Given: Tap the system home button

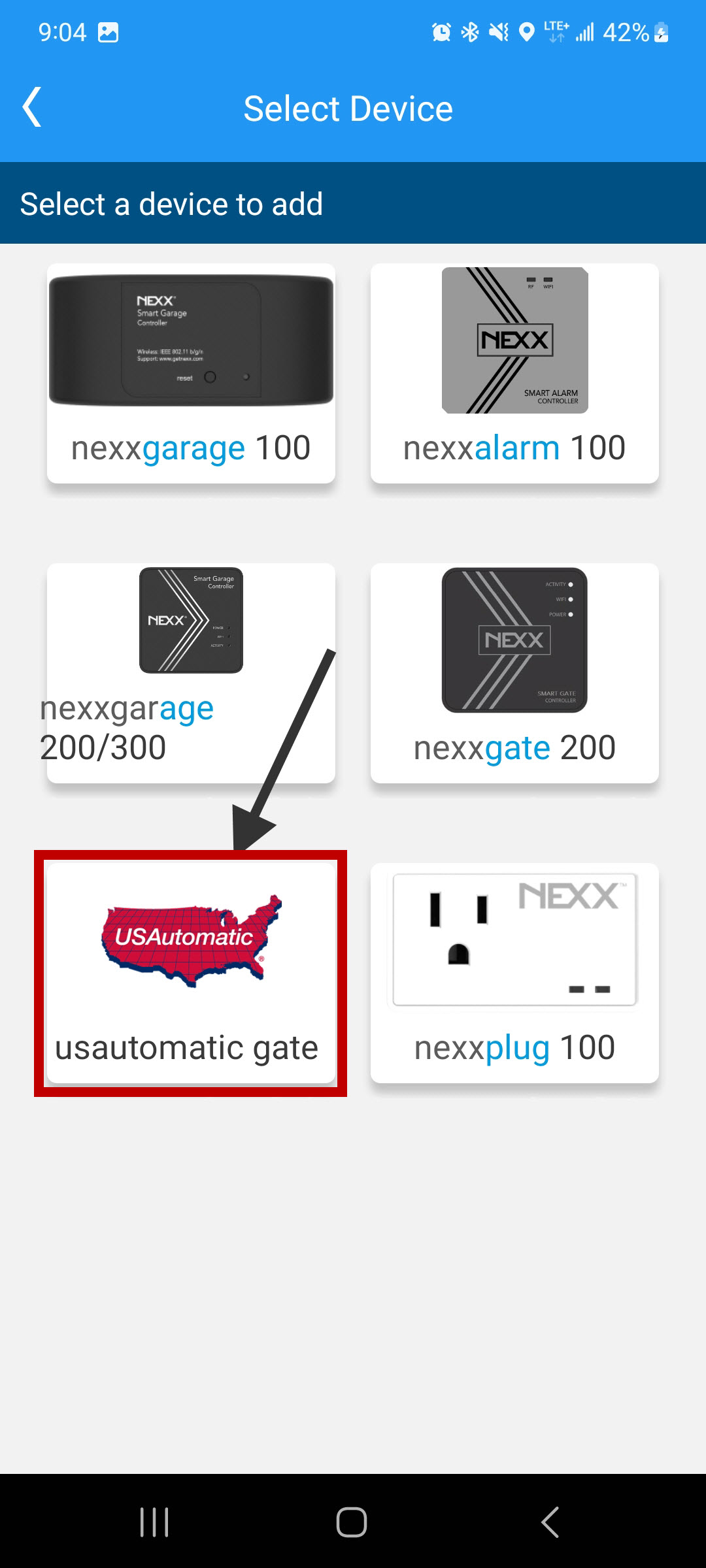Looking at the screenshot, I should pyautogui.click(x=352, y=1522).
